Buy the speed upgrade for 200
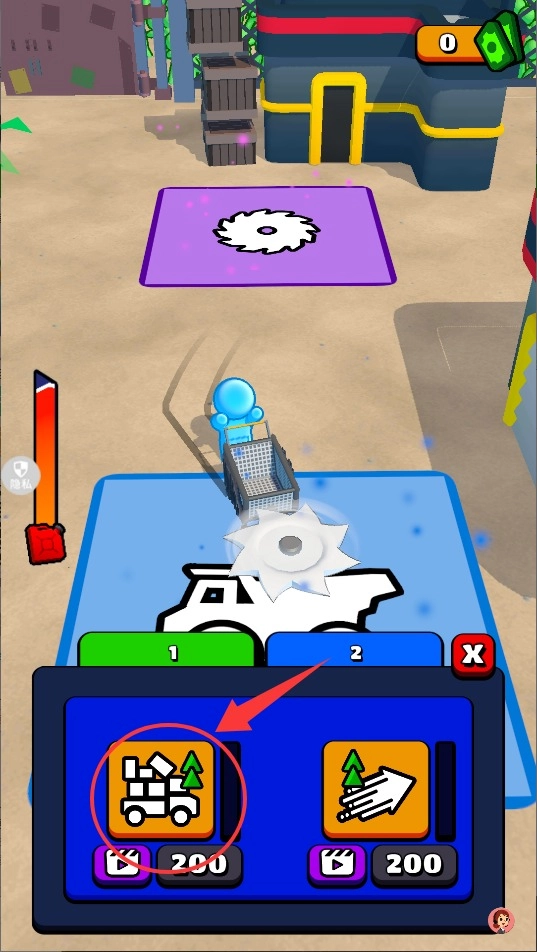The height and width of the screenshot is (952, 537). pos(415,864)
